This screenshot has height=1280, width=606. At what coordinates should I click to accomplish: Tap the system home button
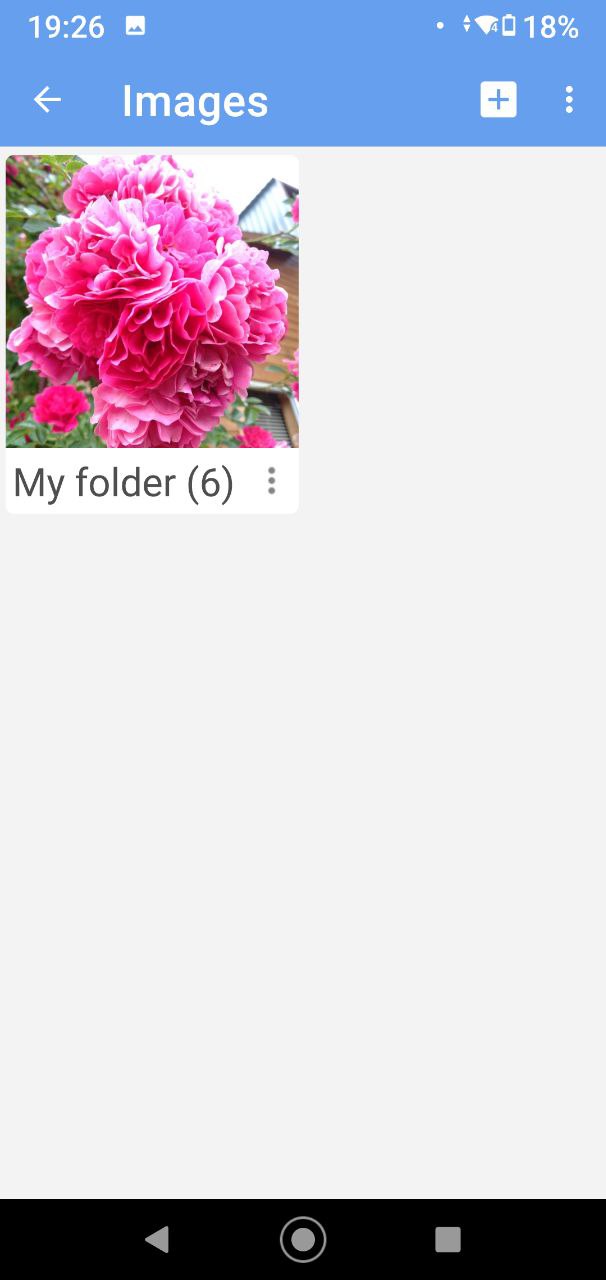click(x=303, y=1240)
